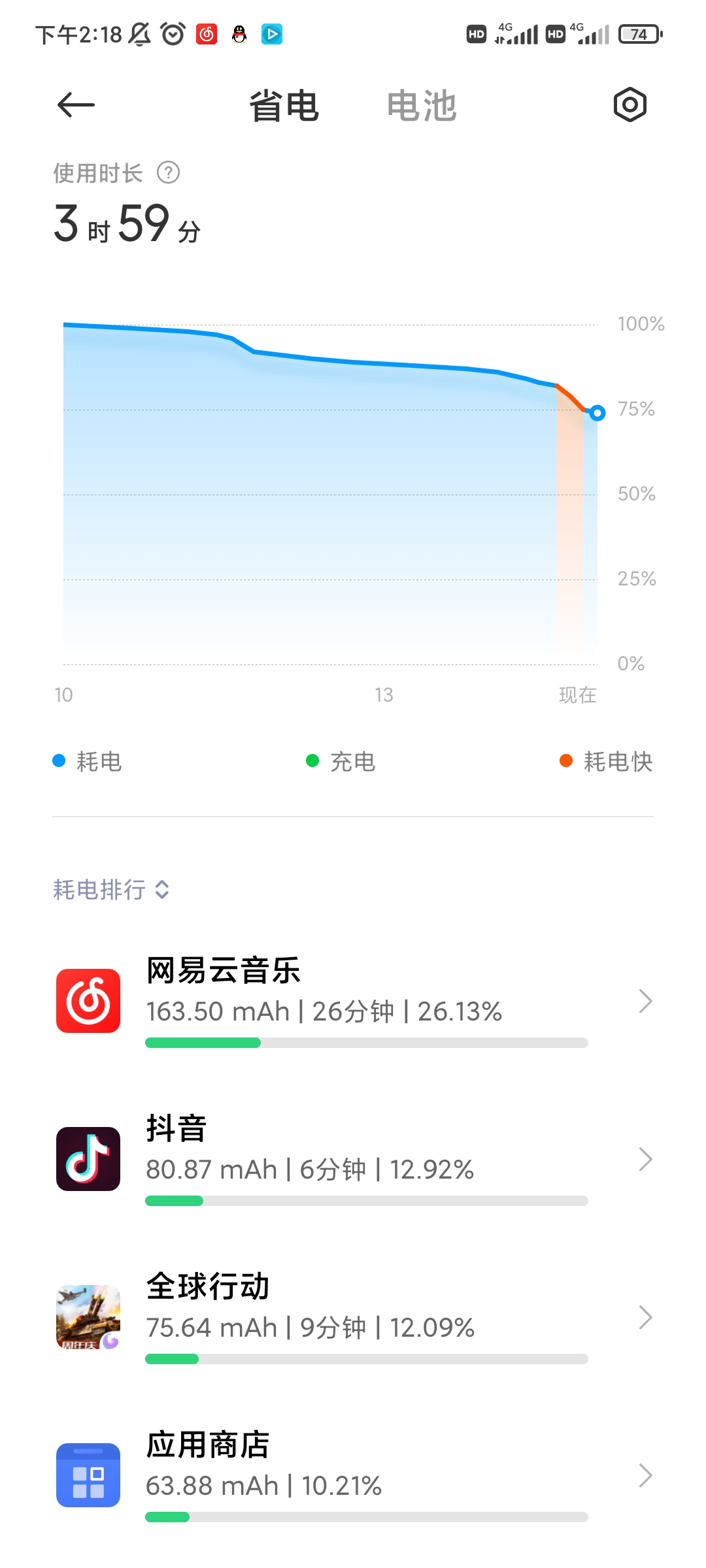Open 抖音 power usage details
Screen dimensions: 706x1568
click(x=353, y=1159)
